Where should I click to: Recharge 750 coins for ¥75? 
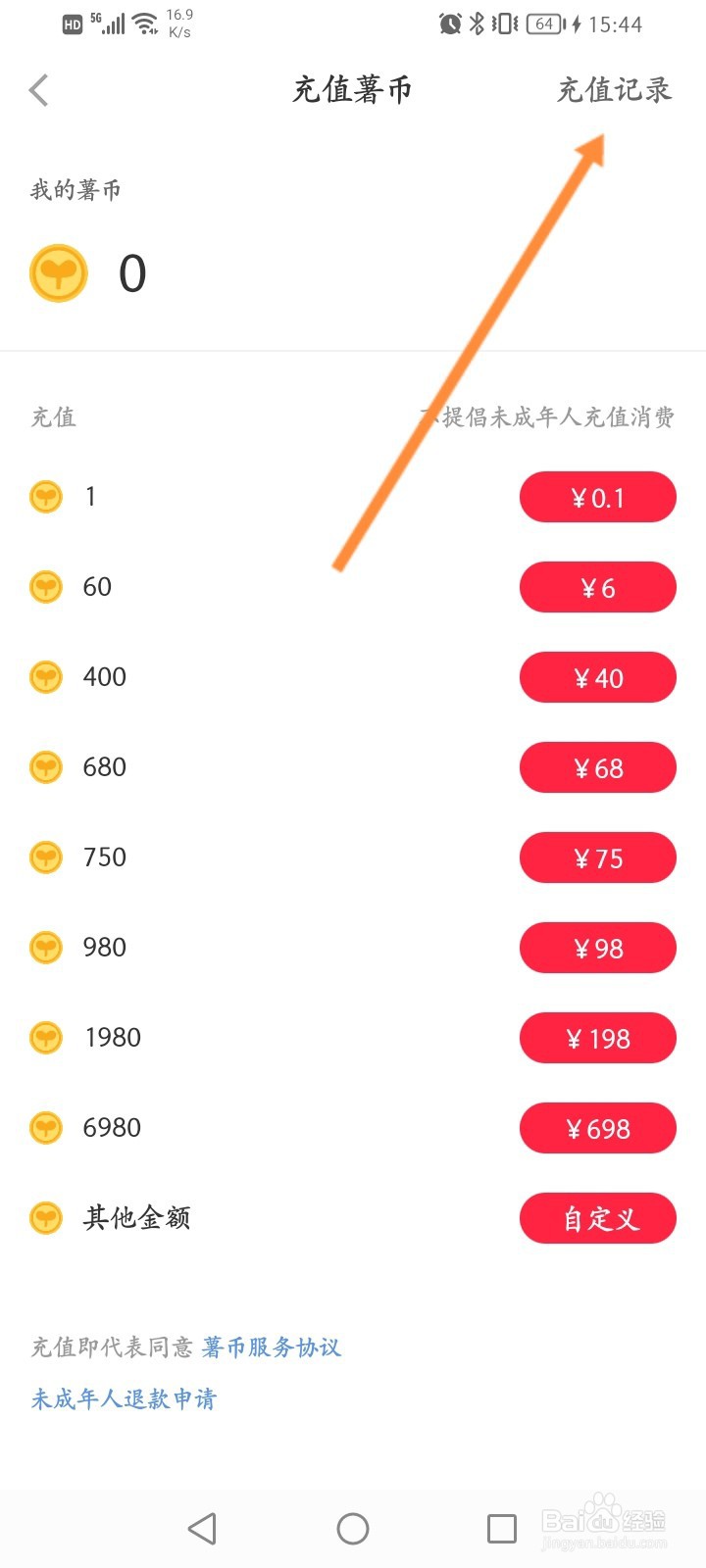[x=598, y=858]
